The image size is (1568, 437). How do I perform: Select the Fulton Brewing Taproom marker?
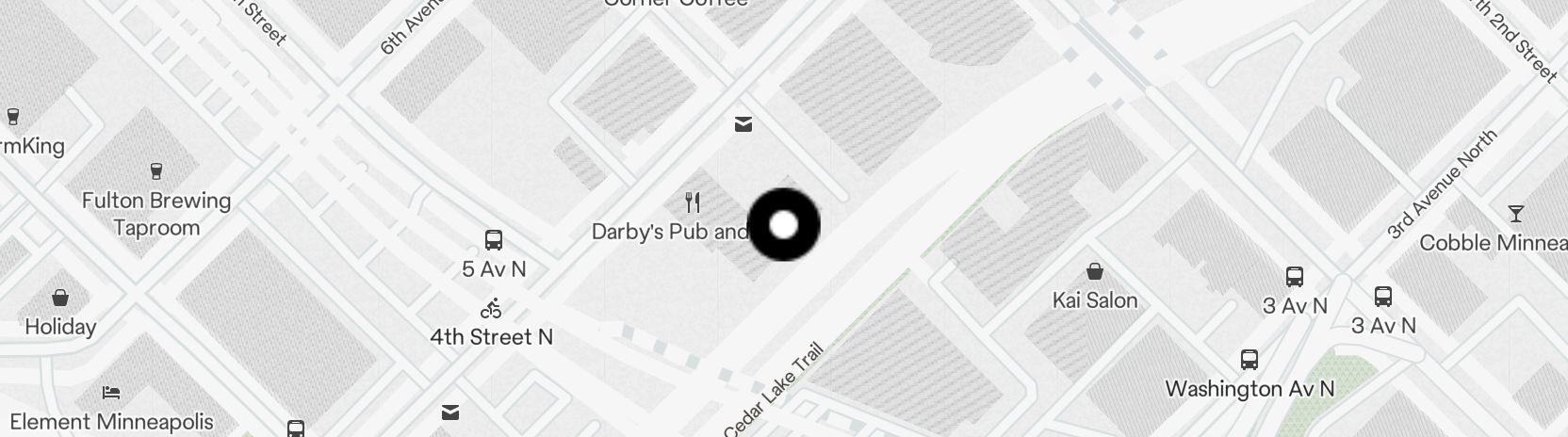156,171
